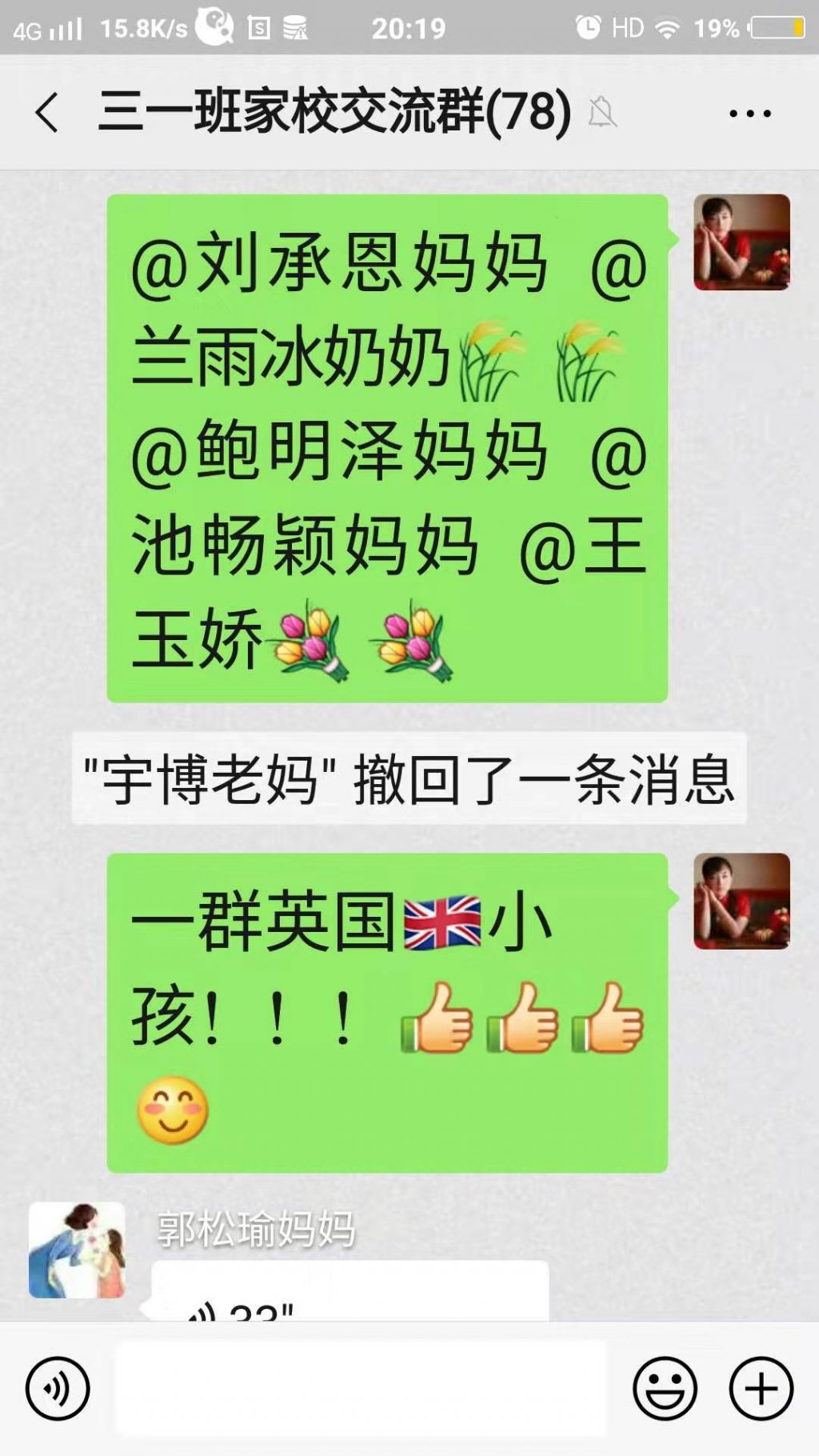Screen dimensions: 819x1456
Task: Tap the message text field
Action: (360, 1389)
